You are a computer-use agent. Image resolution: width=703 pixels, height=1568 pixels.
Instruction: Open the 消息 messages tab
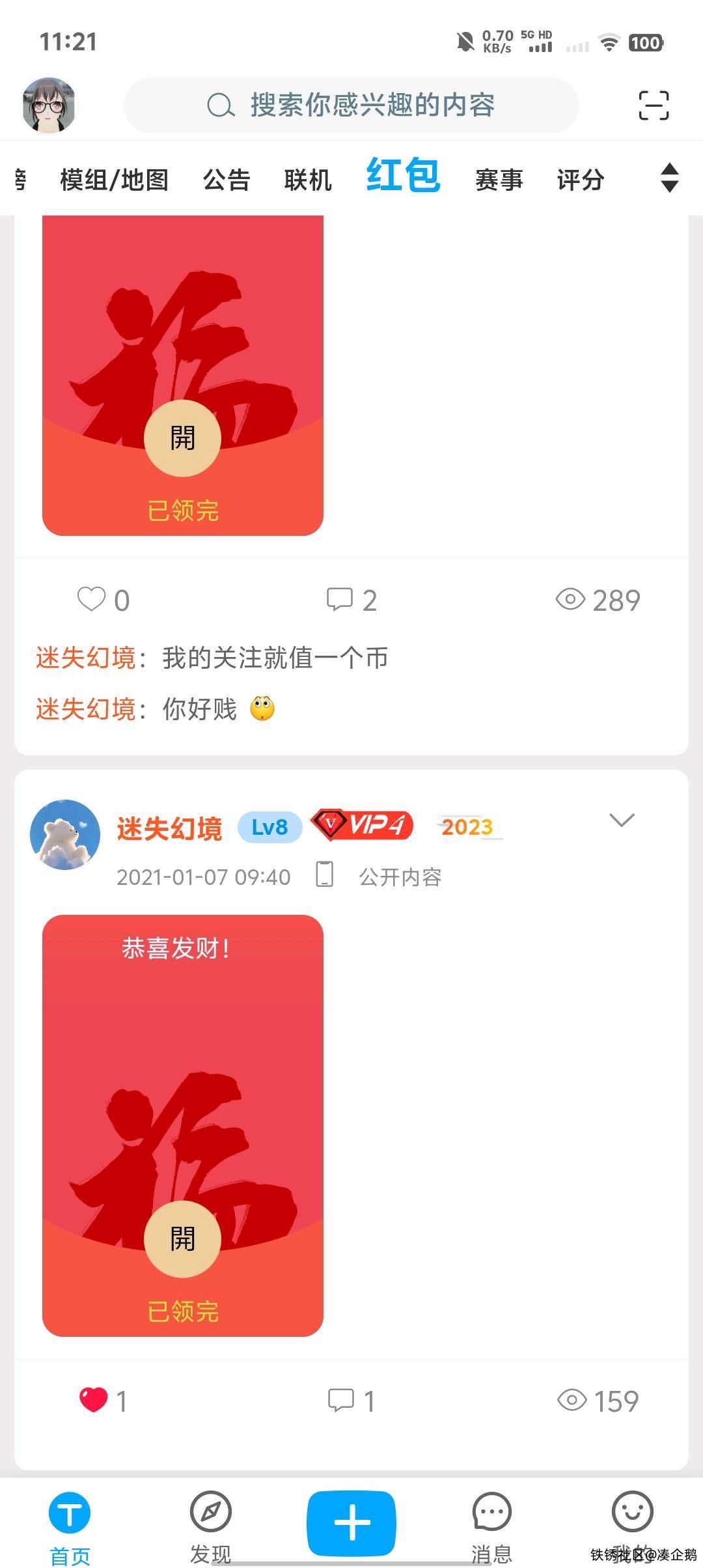pyautogui.click(x=492, y=1524)
